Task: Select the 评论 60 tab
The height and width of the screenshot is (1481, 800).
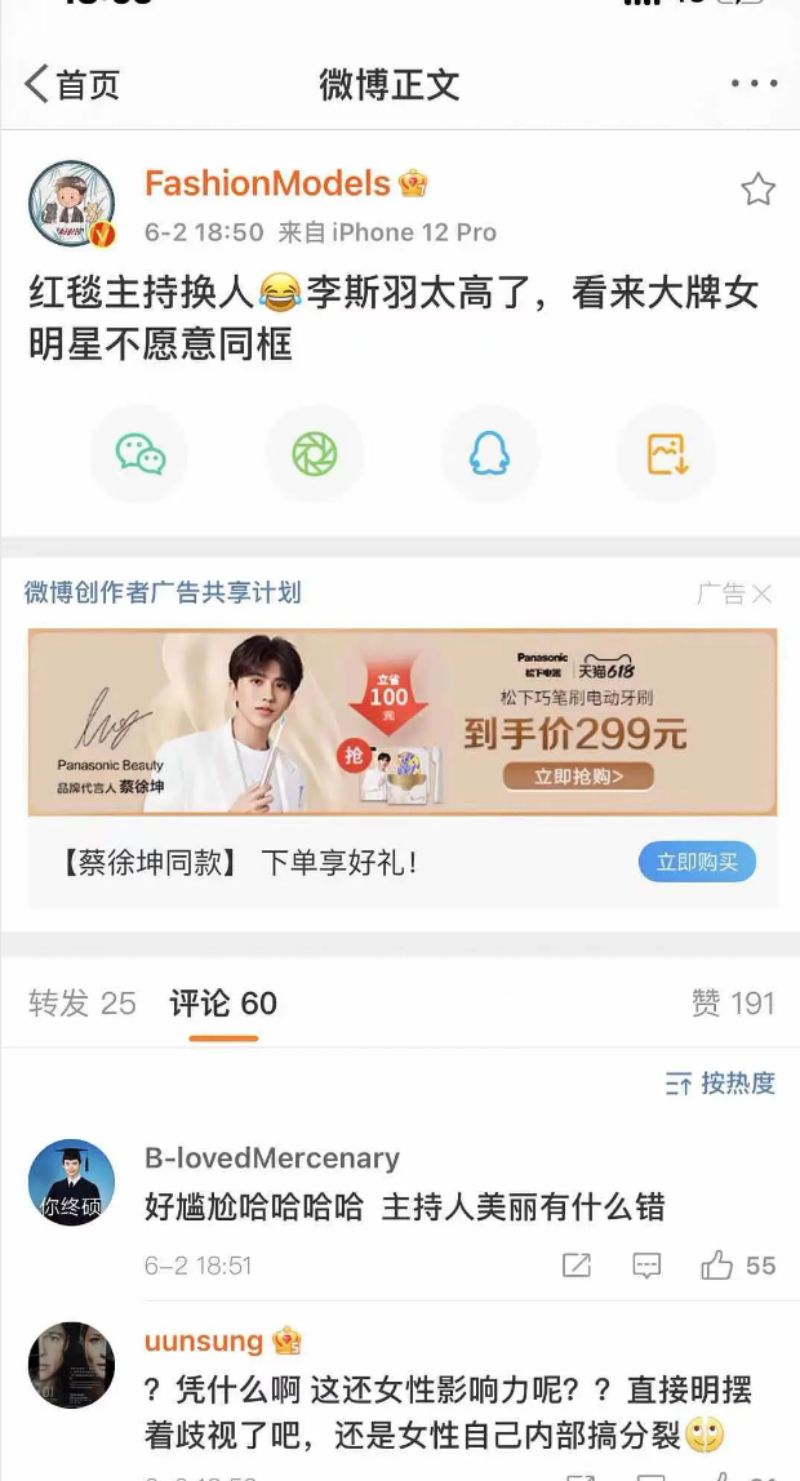Action: pos(223,1003)
